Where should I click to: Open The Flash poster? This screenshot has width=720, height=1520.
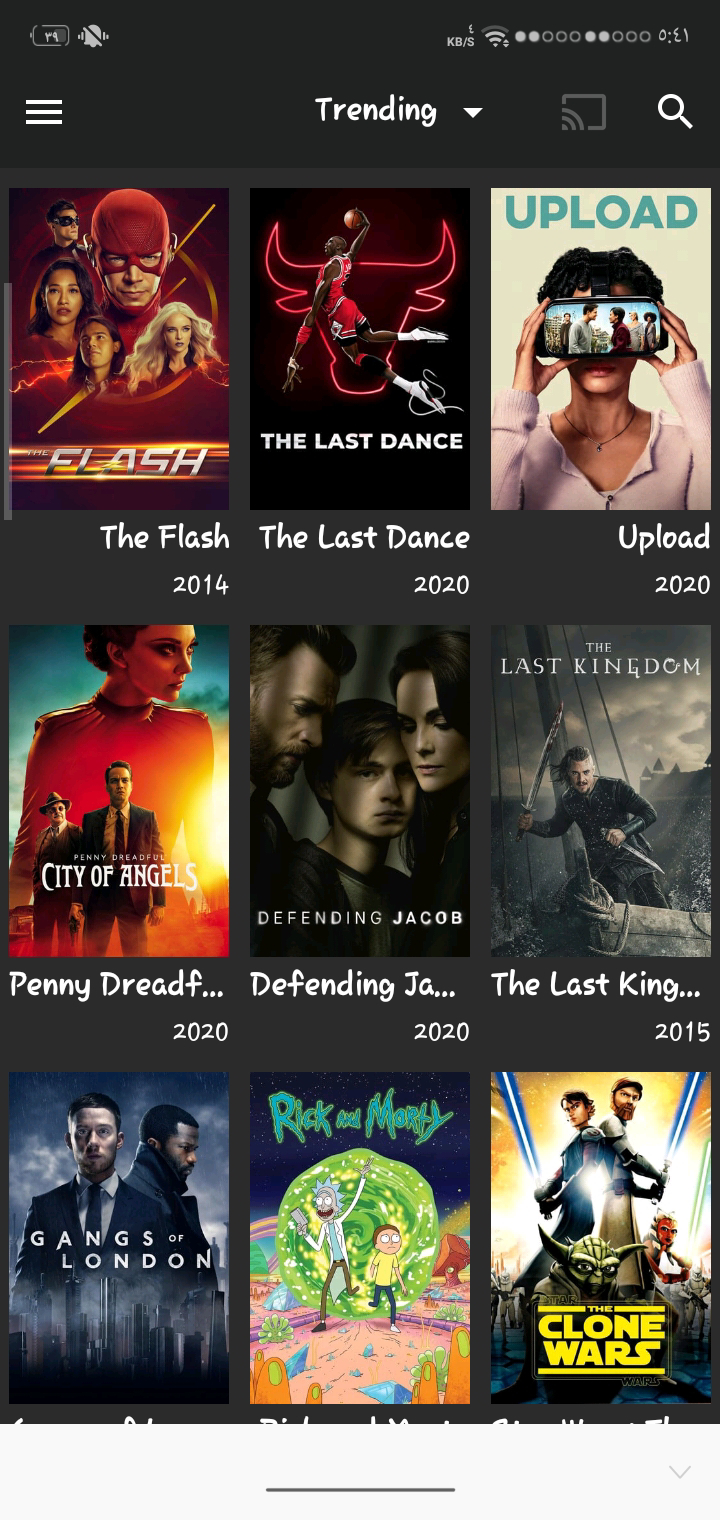coord(119,349)
